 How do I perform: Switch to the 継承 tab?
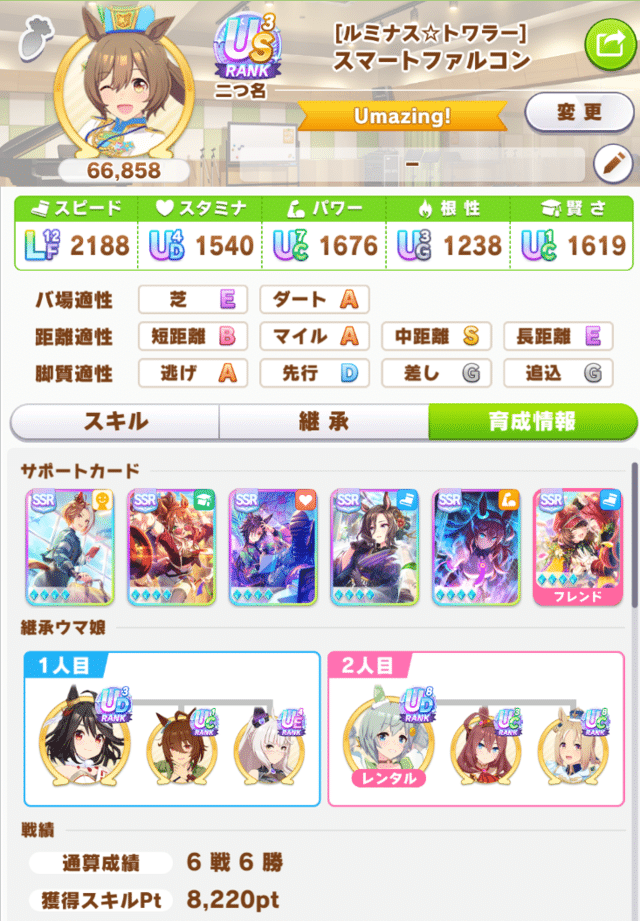(x=323, y=422)
